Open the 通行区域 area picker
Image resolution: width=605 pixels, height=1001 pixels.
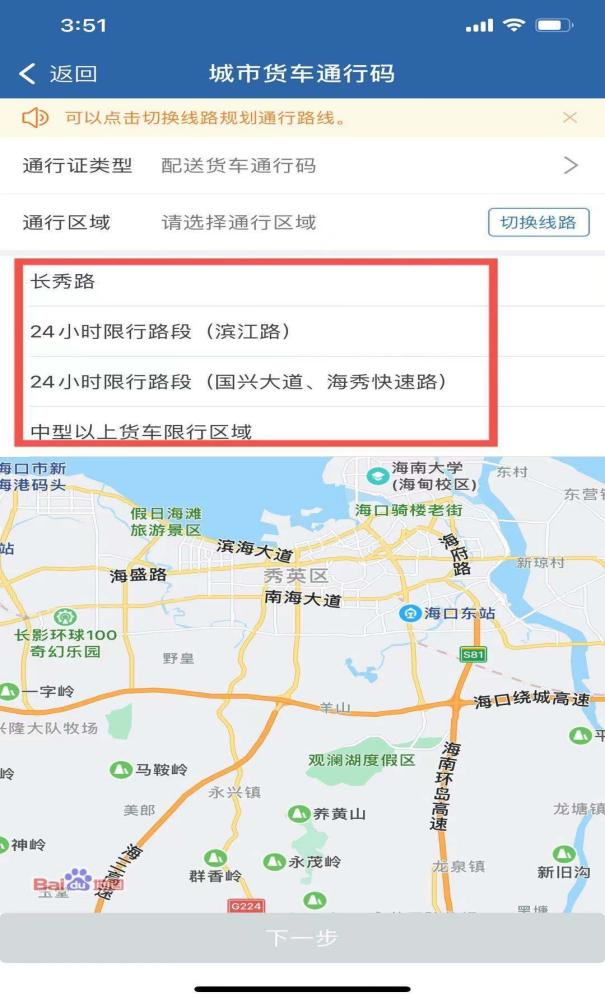tap(238, 222)
